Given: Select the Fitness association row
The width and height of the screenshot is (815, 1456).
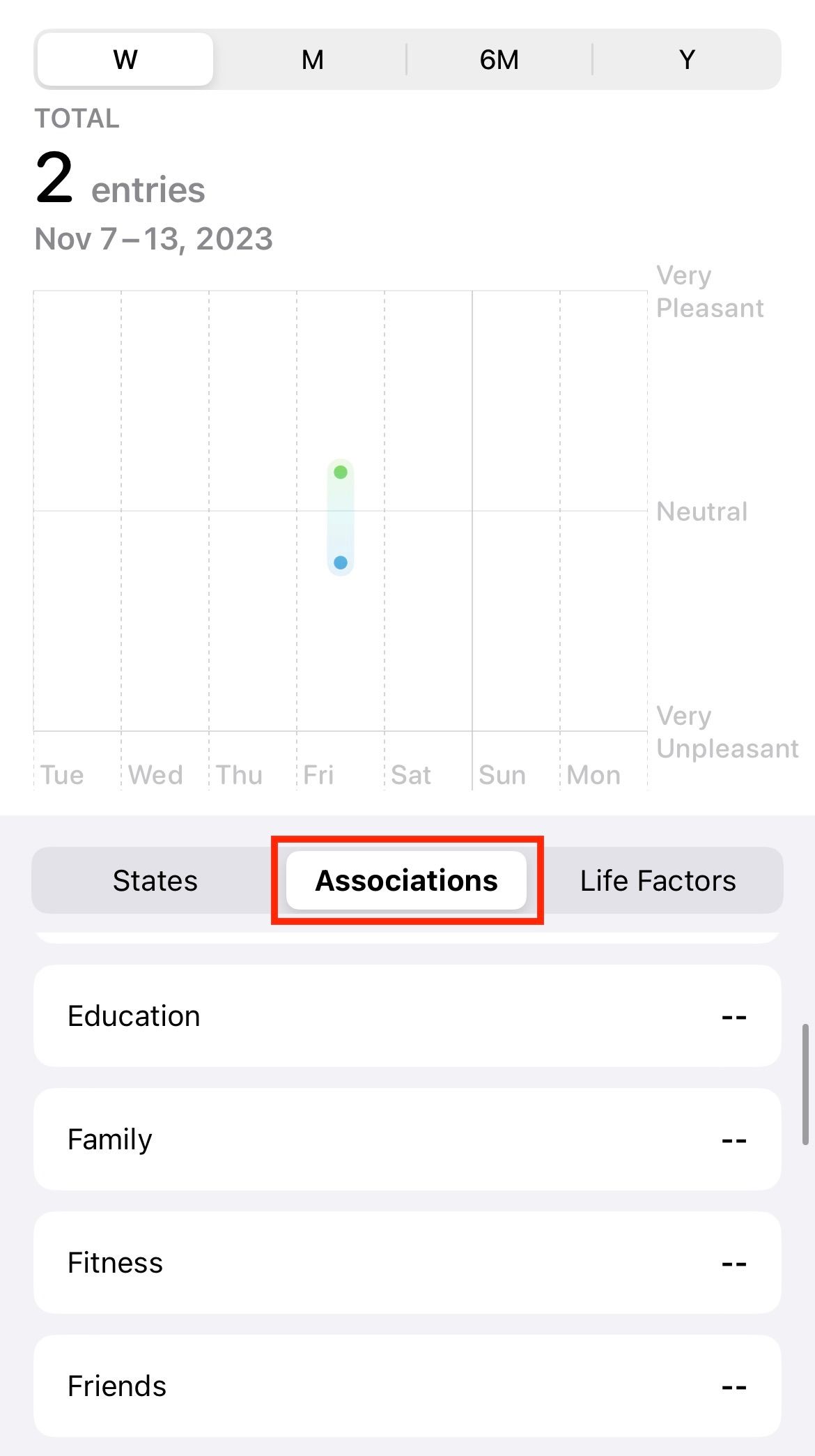Looking at the screenshot, I should click(407, 1262).
